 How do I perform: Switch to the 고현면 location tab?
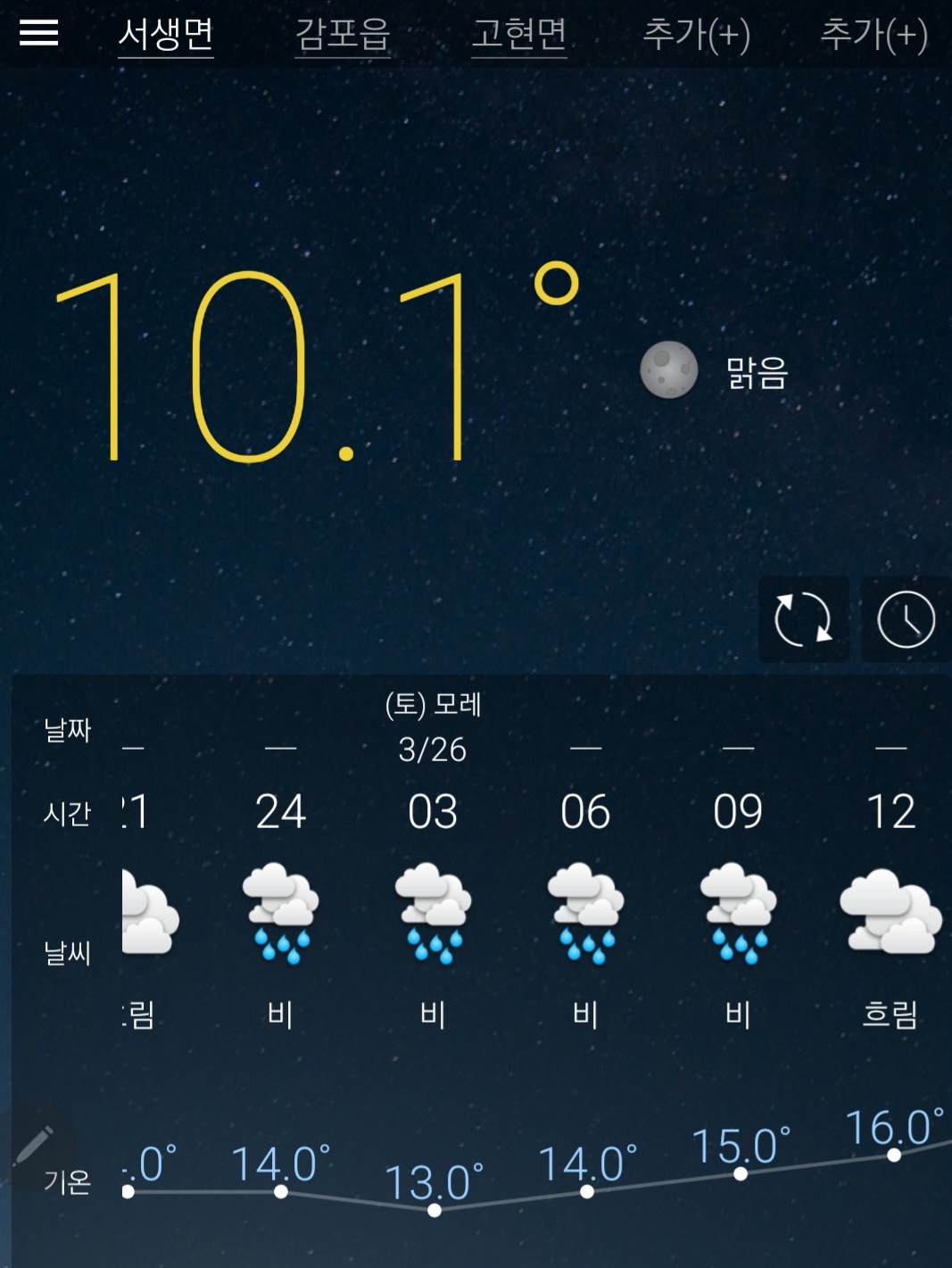518,35
